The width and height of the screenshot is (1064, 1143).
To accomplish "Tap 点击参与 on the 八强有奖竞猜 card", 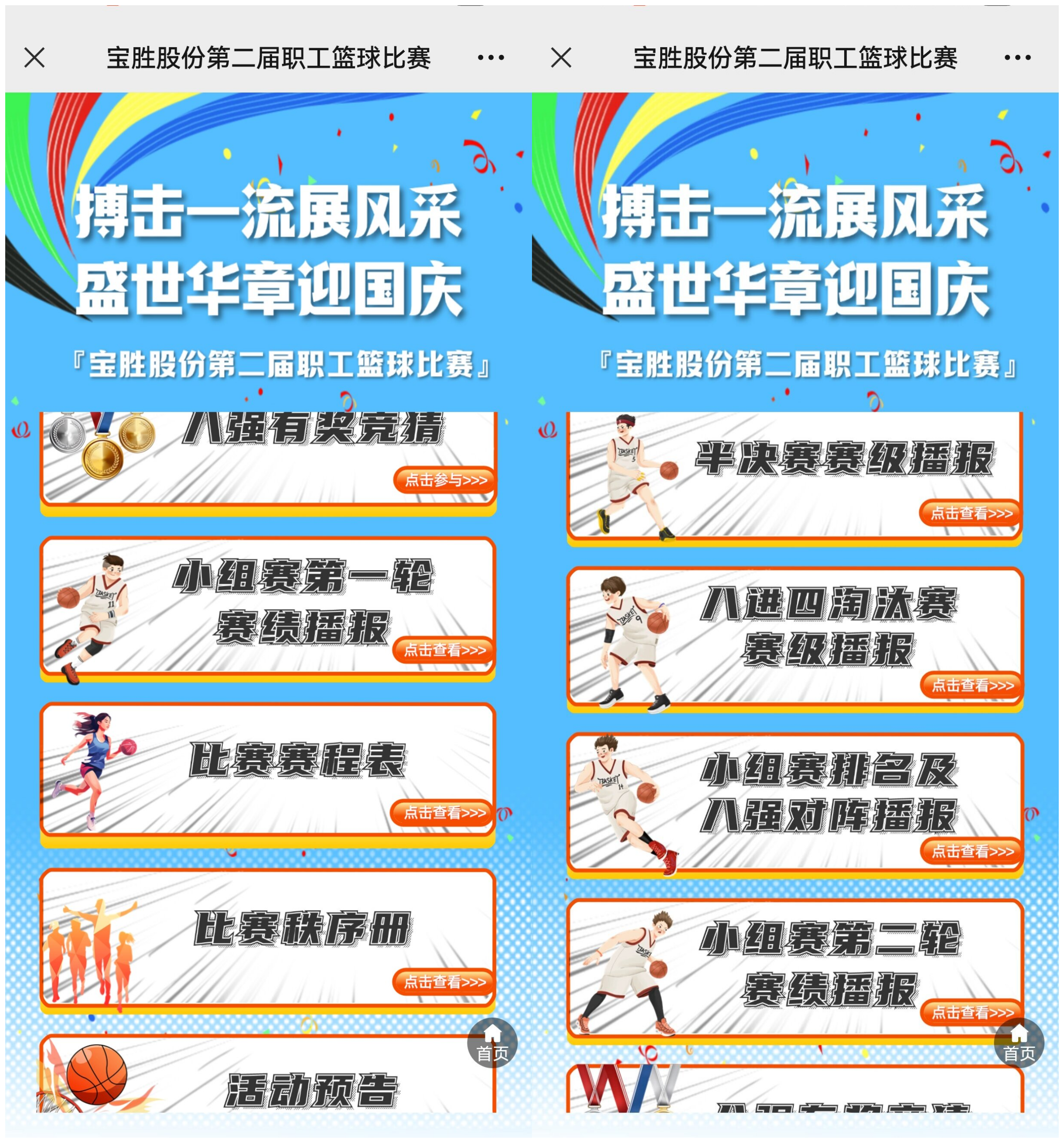I will click(445, 479).
